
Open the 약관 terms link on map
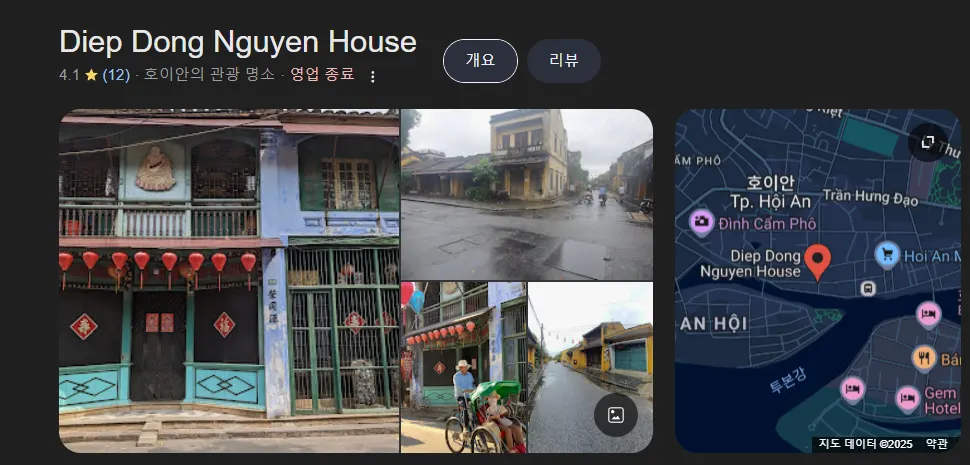(x=937, y=443)
